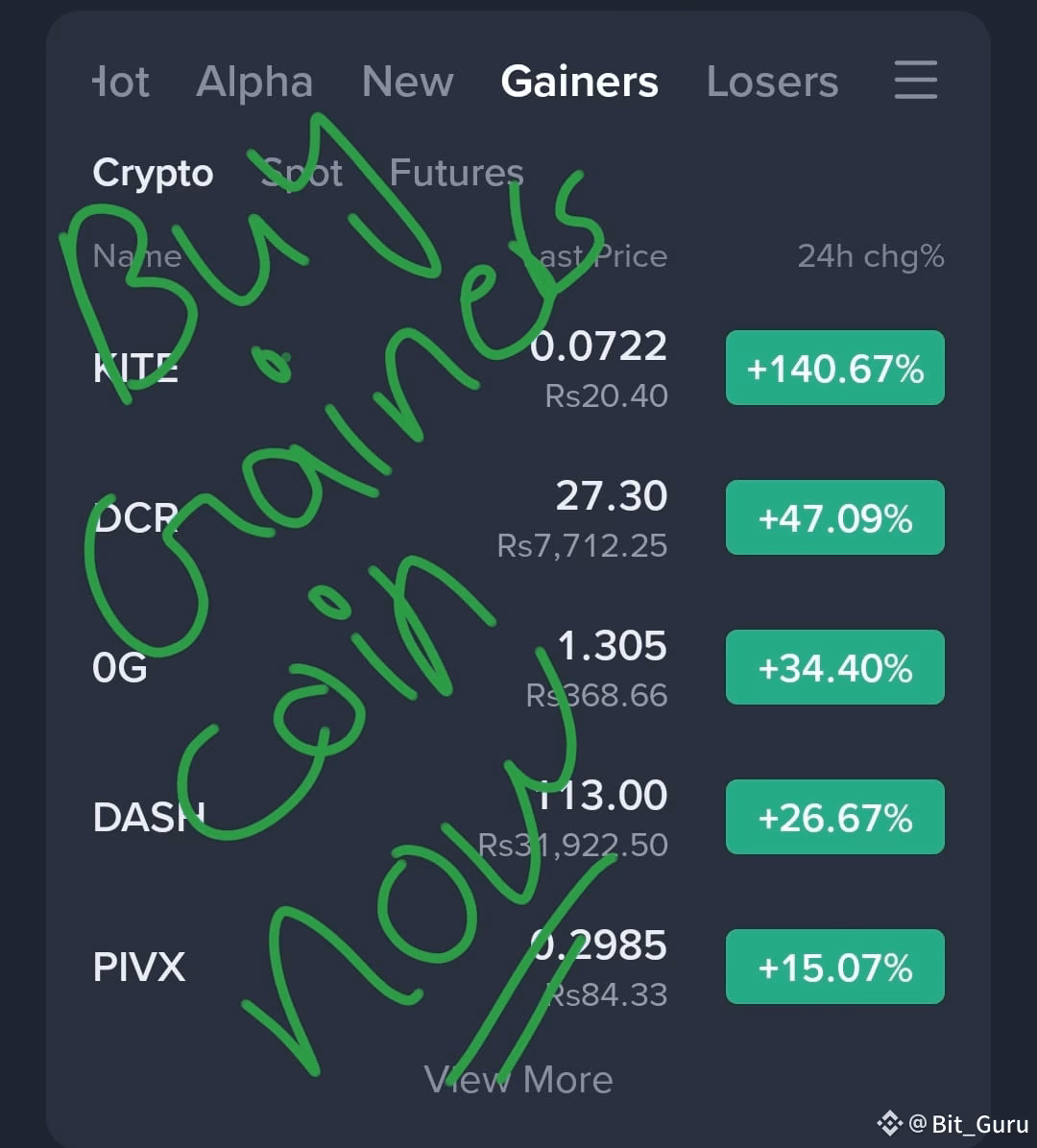Open the KITE coin details

click(x=137, y=368)
